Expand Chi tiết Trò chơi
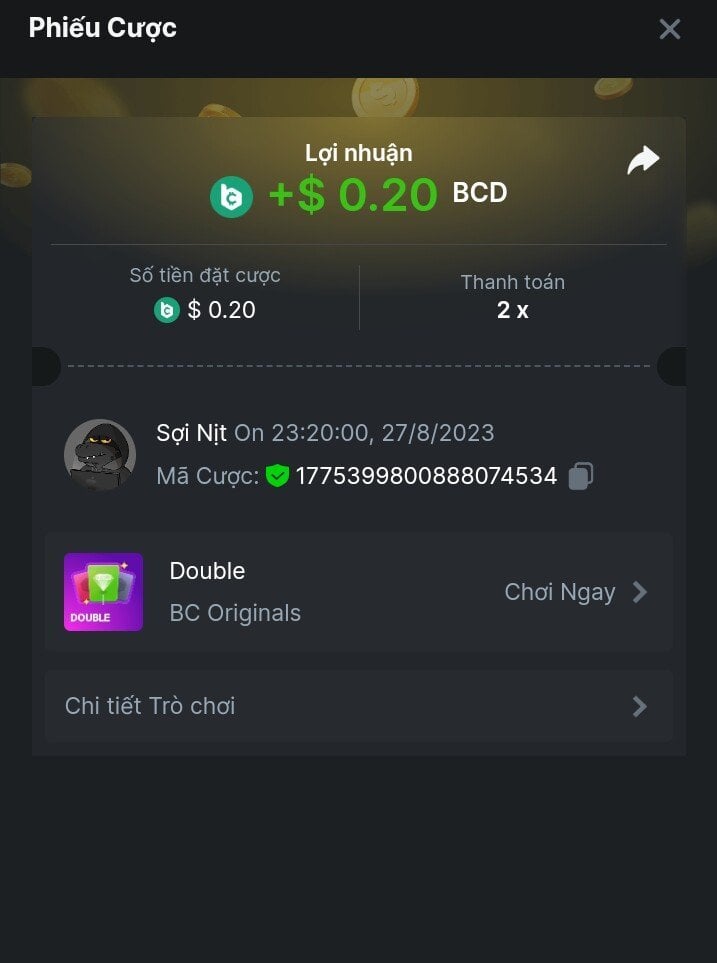The width and height of the screenshot is (717, 963). tap(358, 706)
